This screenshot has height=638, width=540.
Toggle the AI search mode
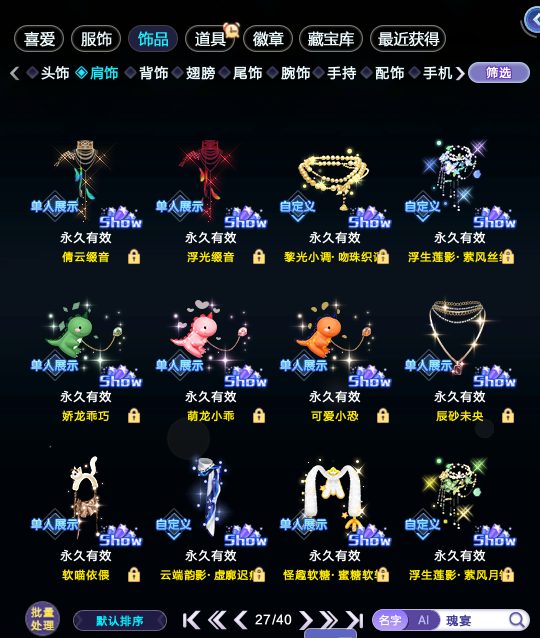424,620
